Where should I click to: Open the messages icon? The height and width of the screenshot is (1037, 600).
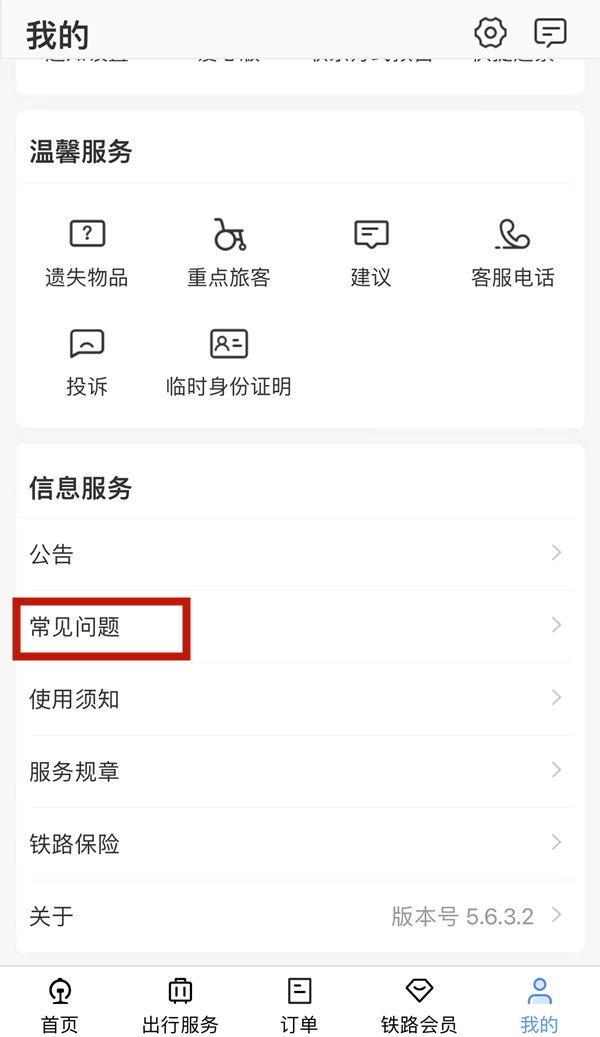550,33
